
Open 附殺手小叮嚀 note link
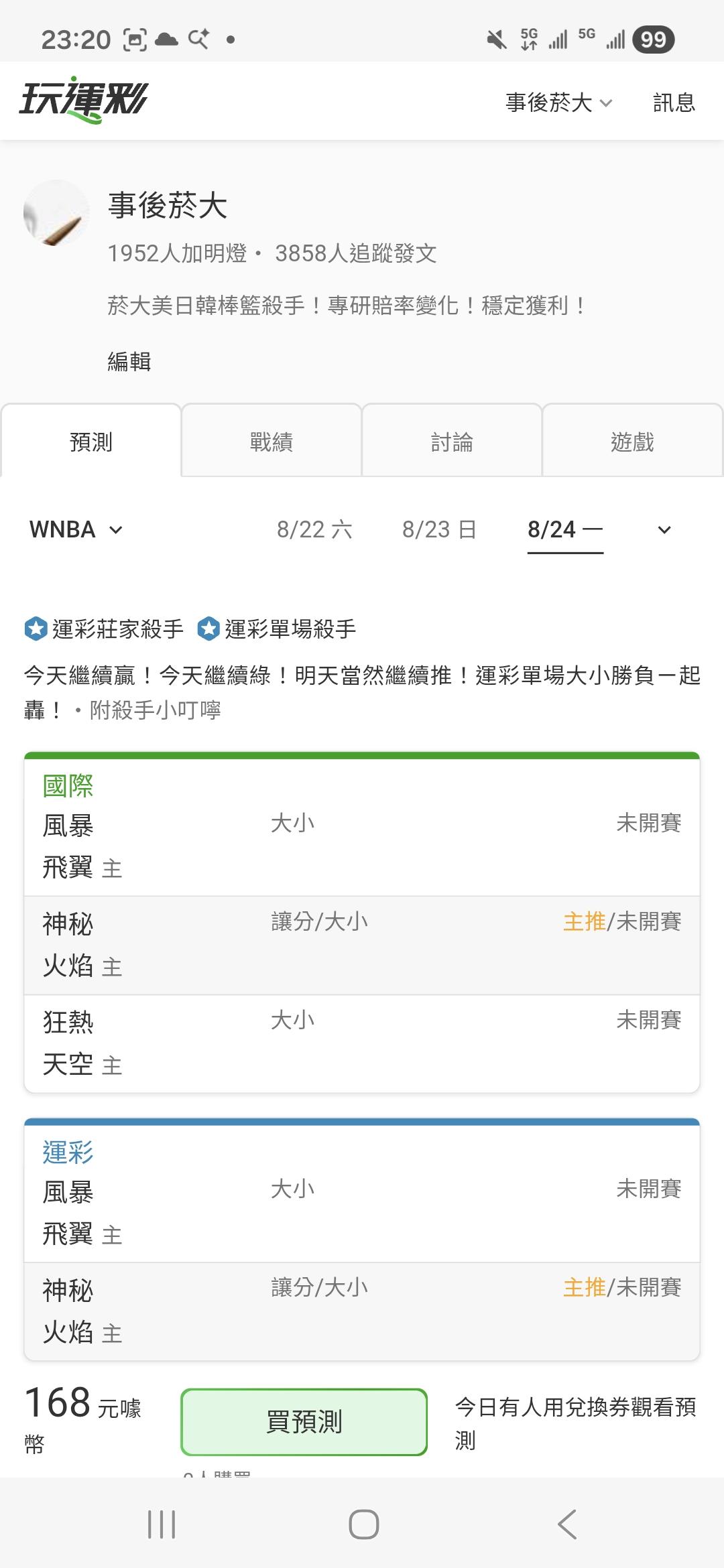(x=156, y=710)
